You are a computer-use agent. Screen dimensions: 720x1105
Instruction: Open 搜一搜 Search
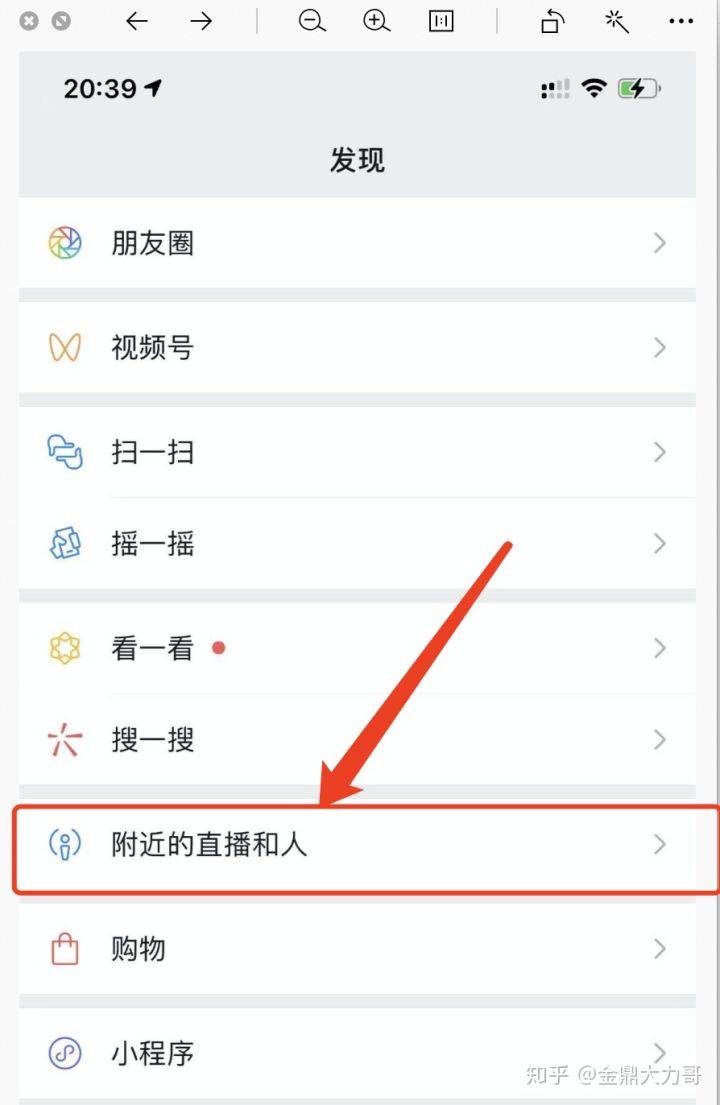[357, 740]
